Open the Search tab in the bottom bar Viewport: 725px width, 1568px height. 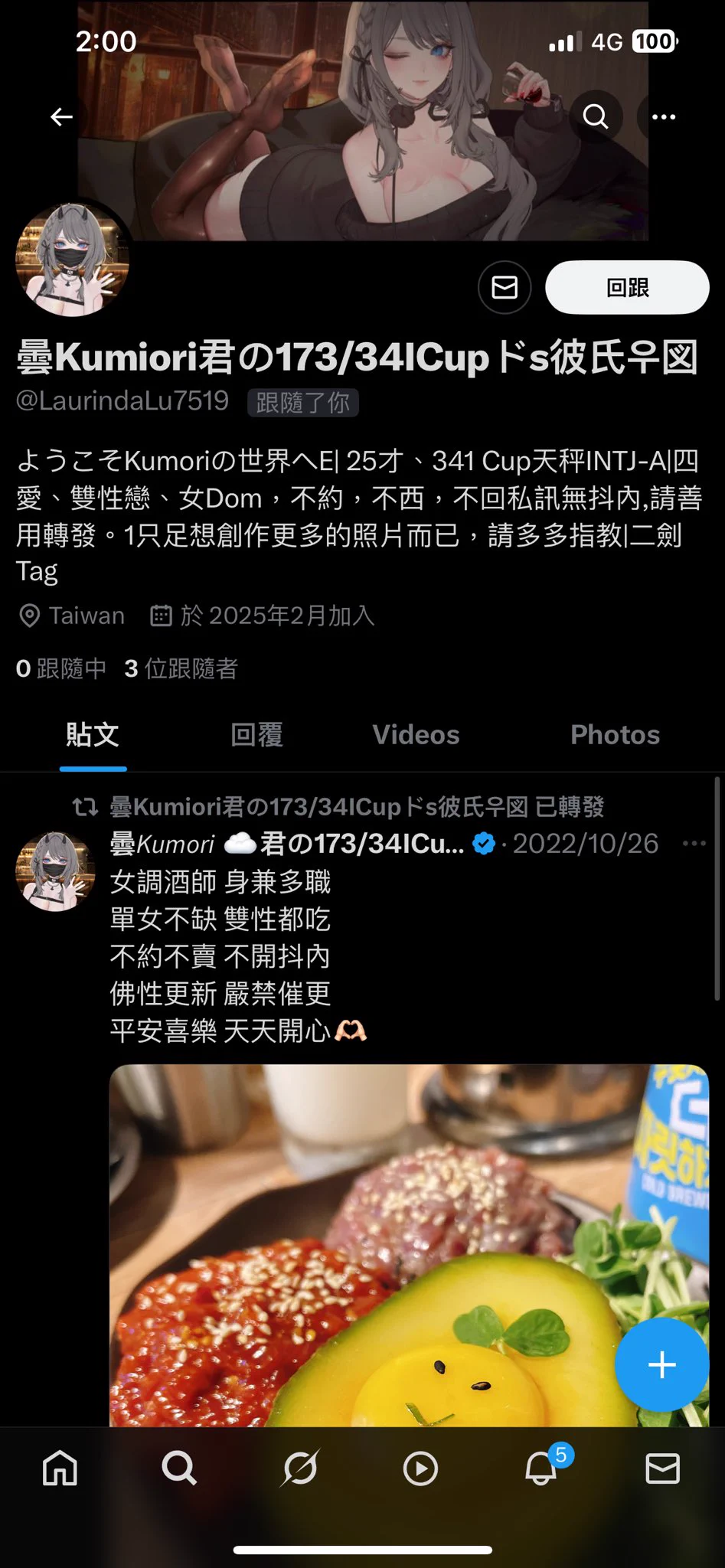pos(179,1468)
